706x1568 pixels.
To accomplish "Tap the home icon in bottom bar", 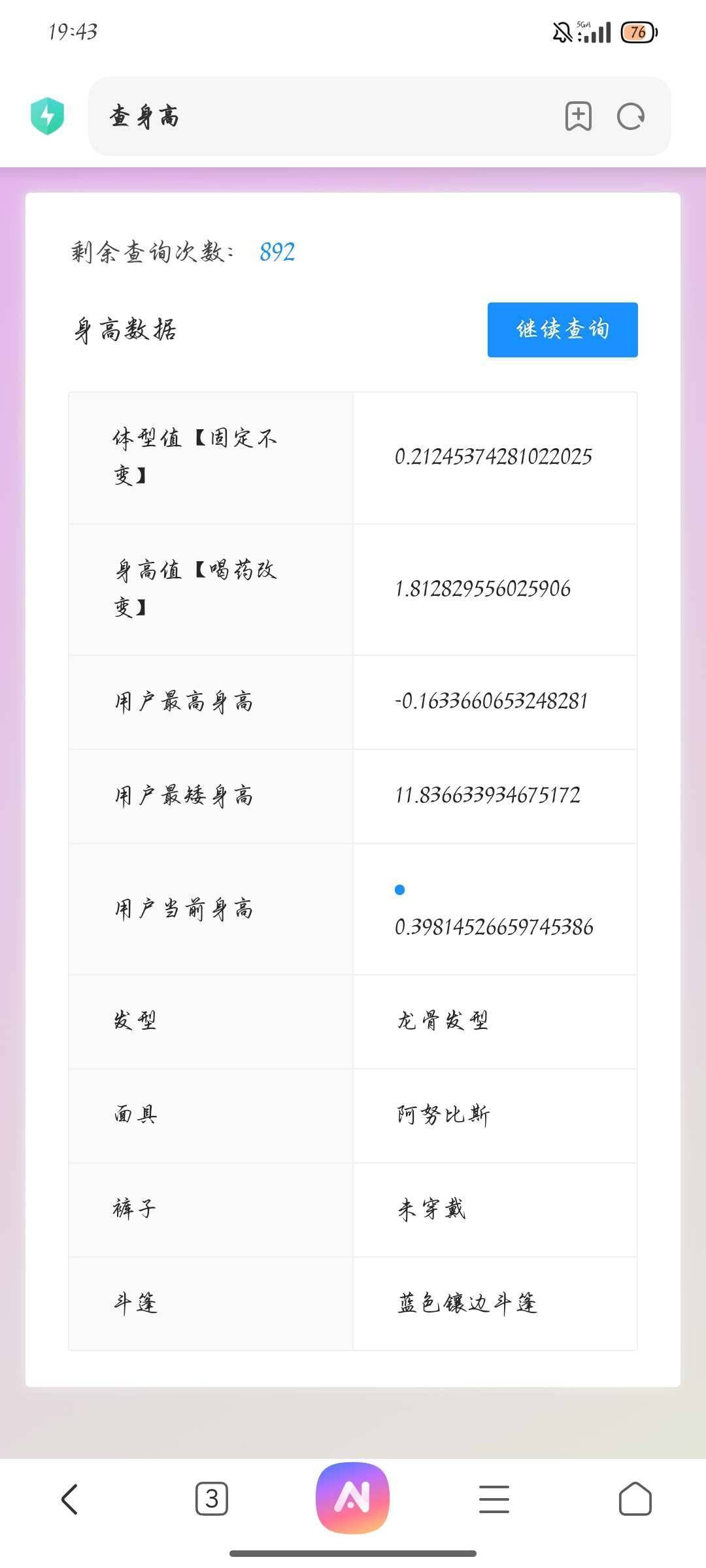I will coord(633,1497).
